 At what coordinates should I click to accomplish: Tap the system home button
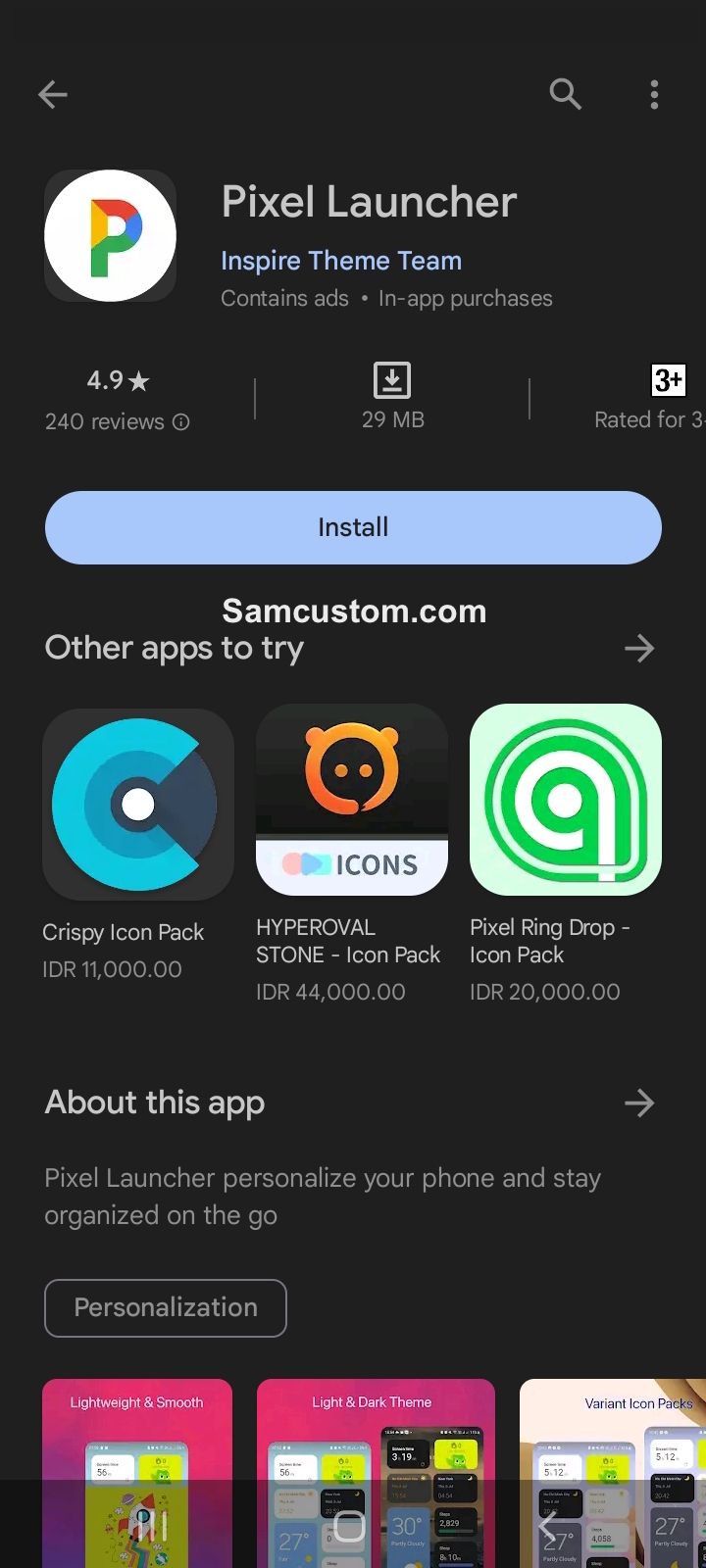point(350,1525)
